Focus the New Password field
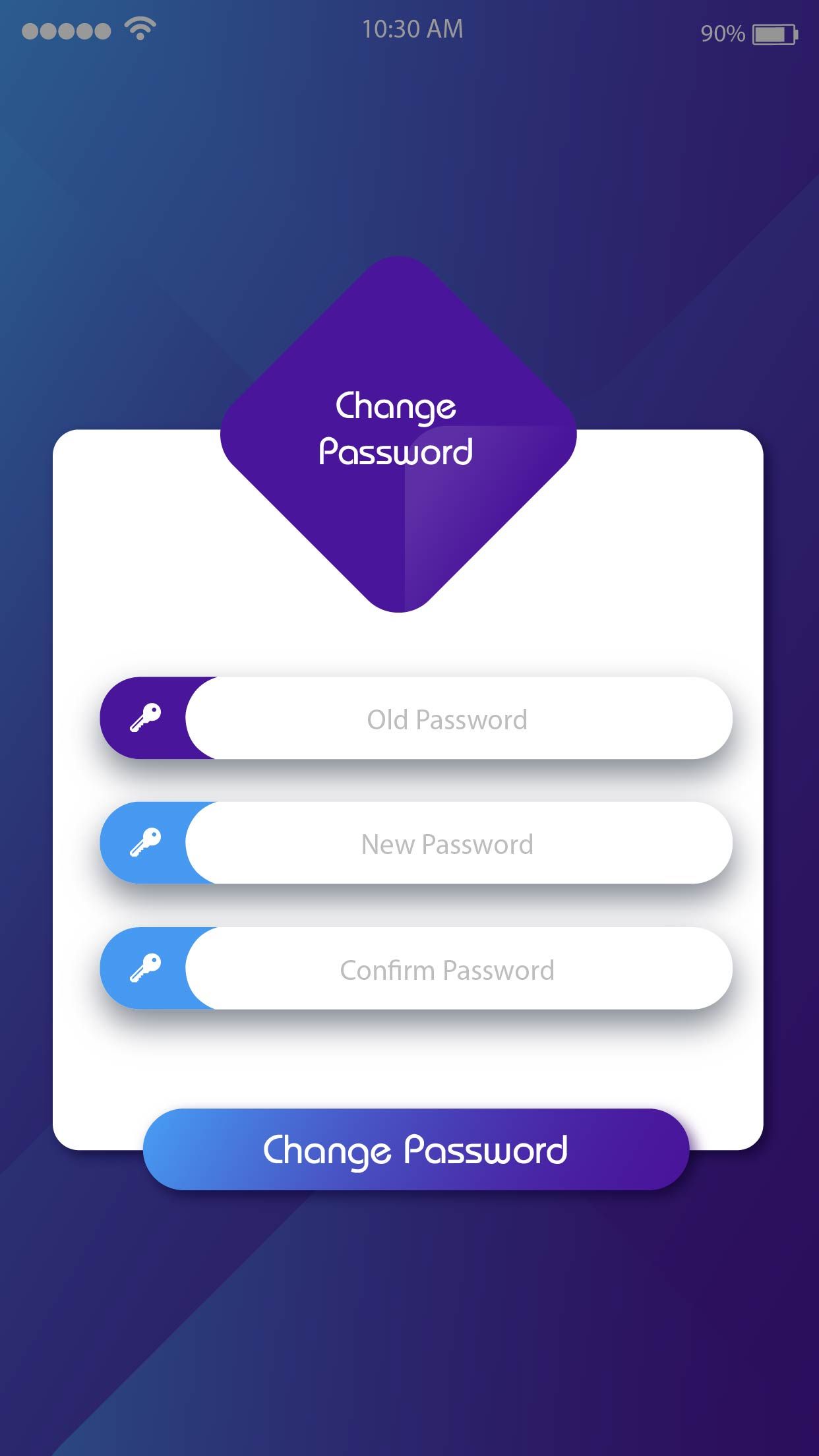 447,843
